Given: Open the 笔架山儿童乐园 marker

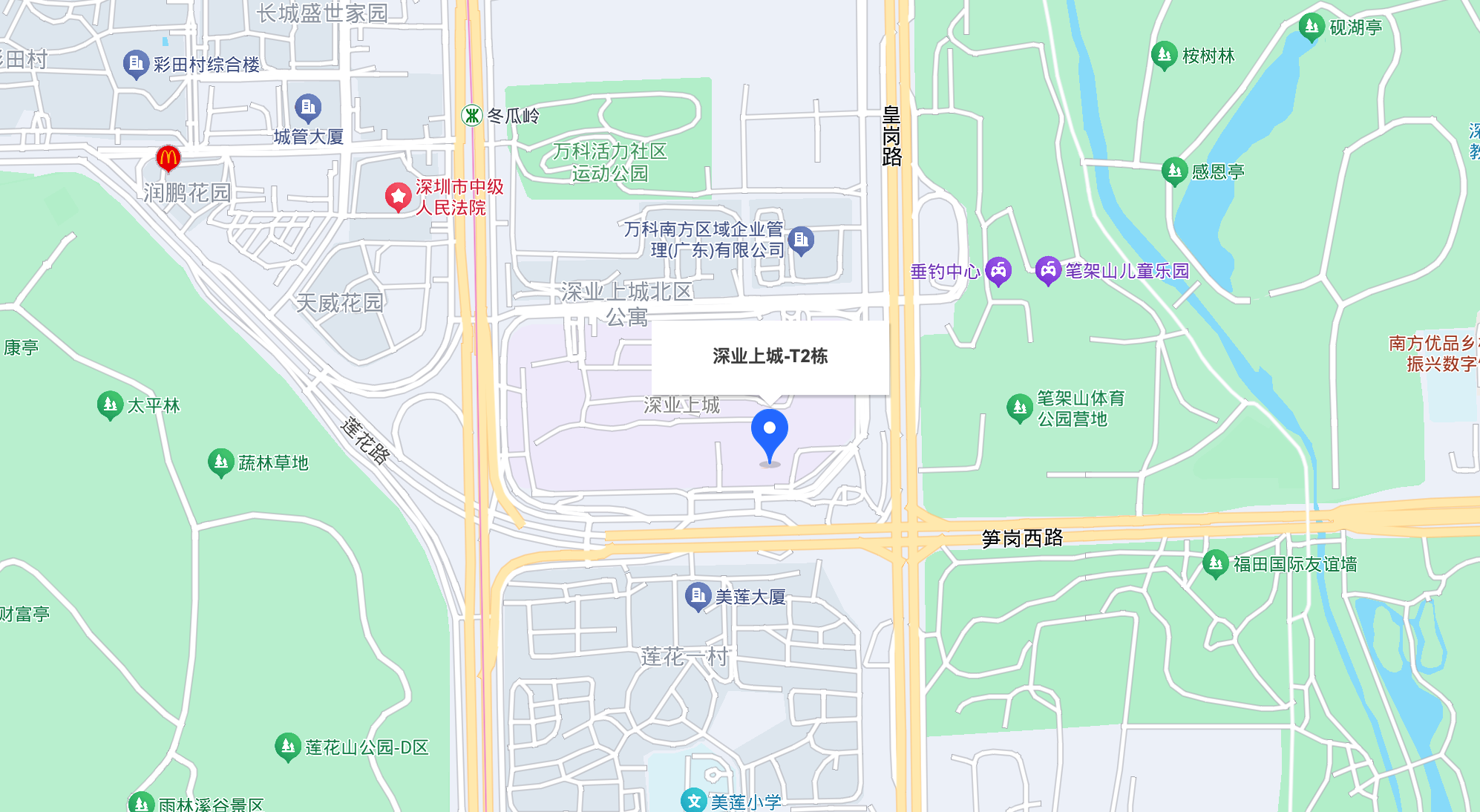Looking at the screenshot, I should pos(1048,270).
